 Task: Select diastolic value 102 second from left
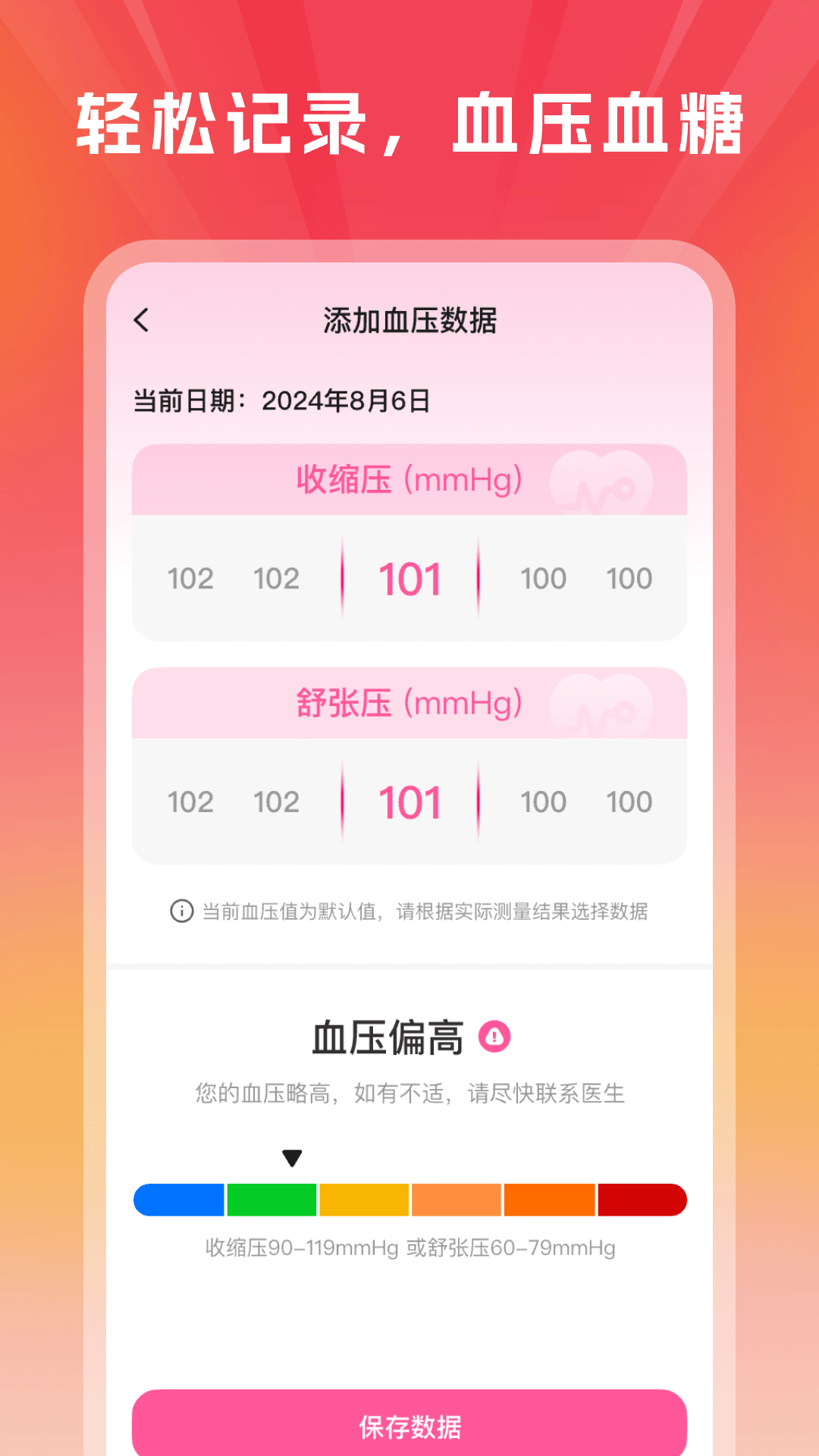click(278, 802)
